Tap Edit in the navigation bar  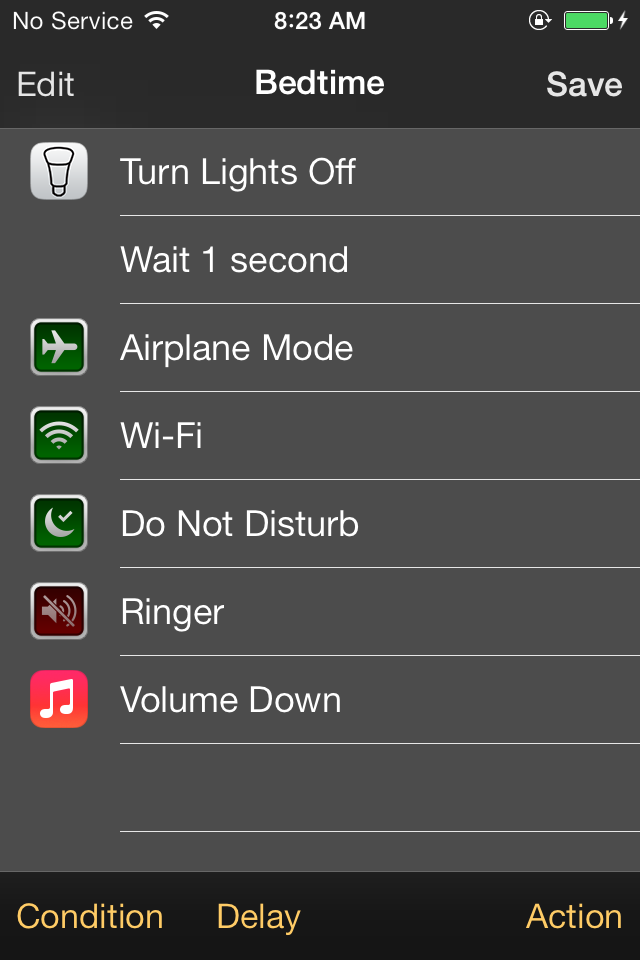coord(46,84)
